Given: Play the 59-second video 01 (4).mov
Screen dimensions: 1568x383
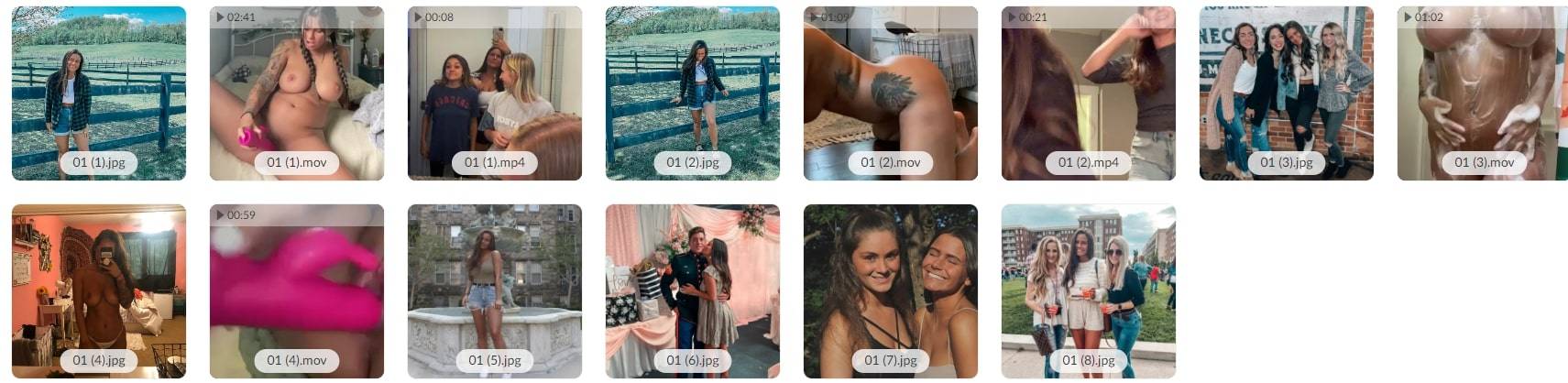Looking at the screenshot, I should point(297,290).
